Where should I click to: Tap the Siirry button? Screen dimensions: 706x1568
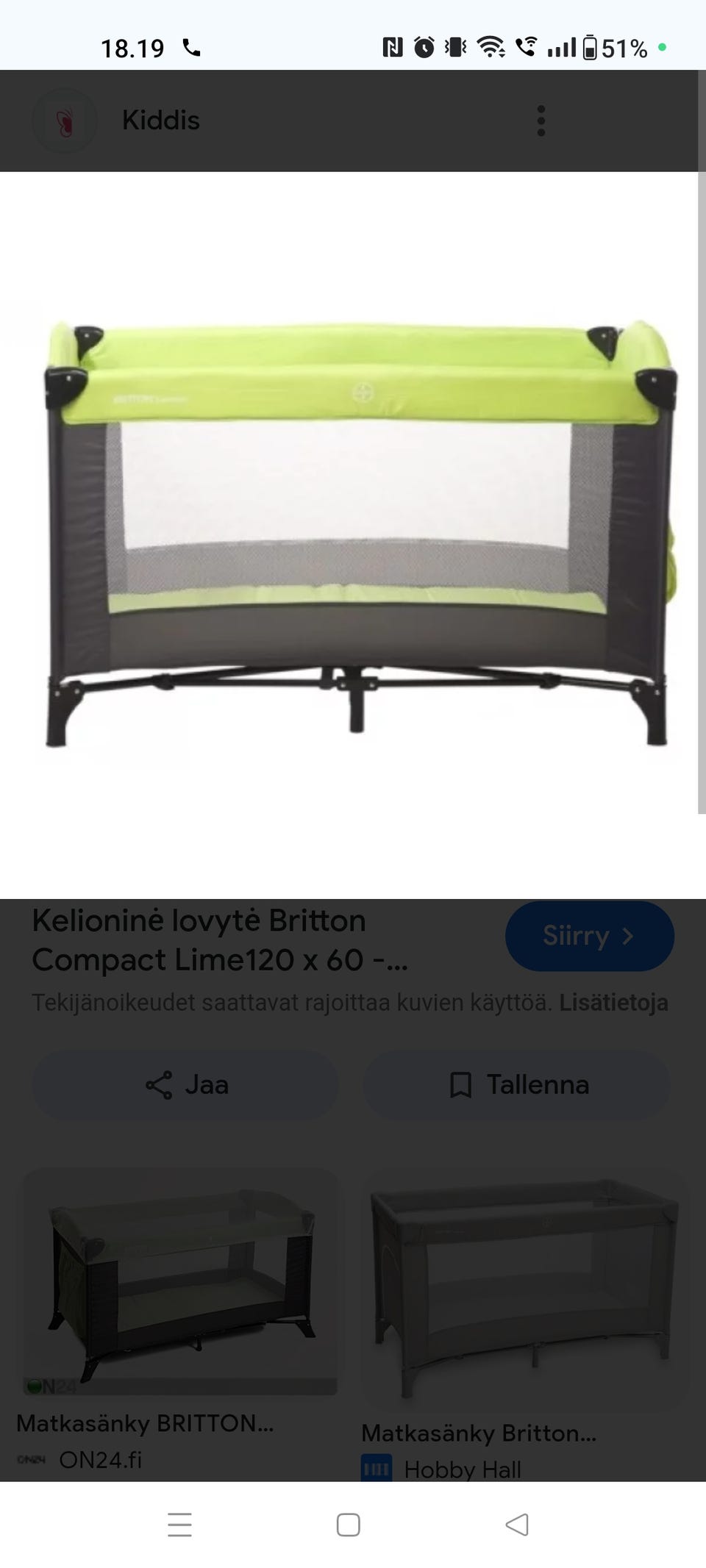tap(588, 936)
